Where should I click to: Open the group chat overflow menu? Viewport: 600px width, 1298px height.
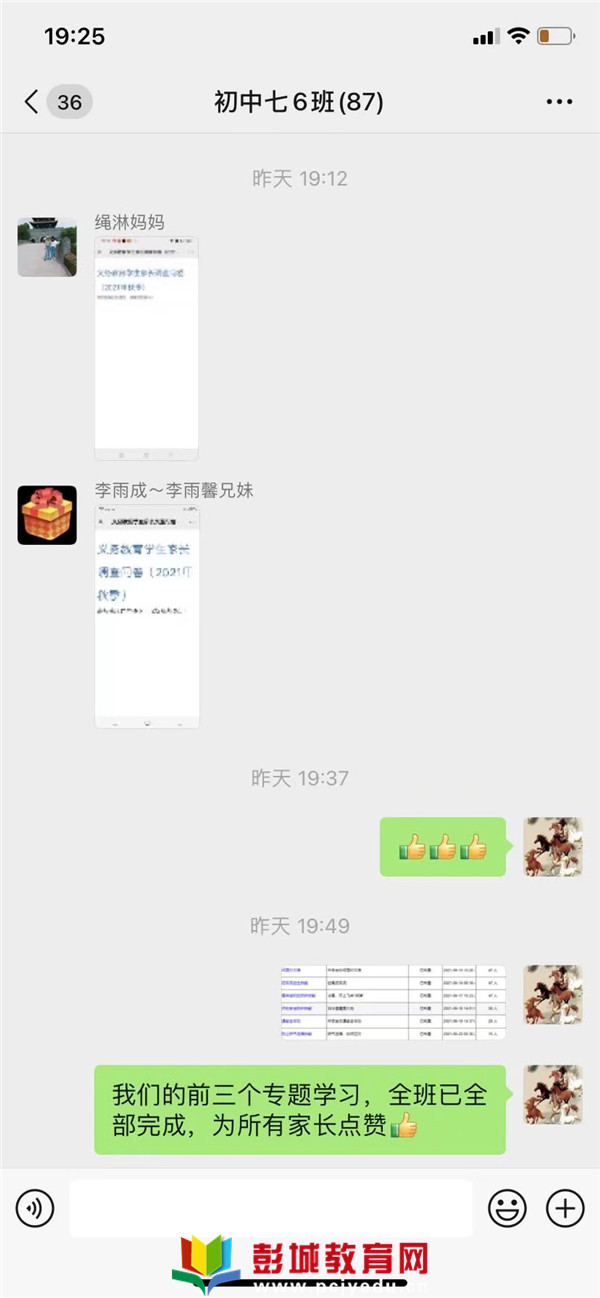pos(559,101)
